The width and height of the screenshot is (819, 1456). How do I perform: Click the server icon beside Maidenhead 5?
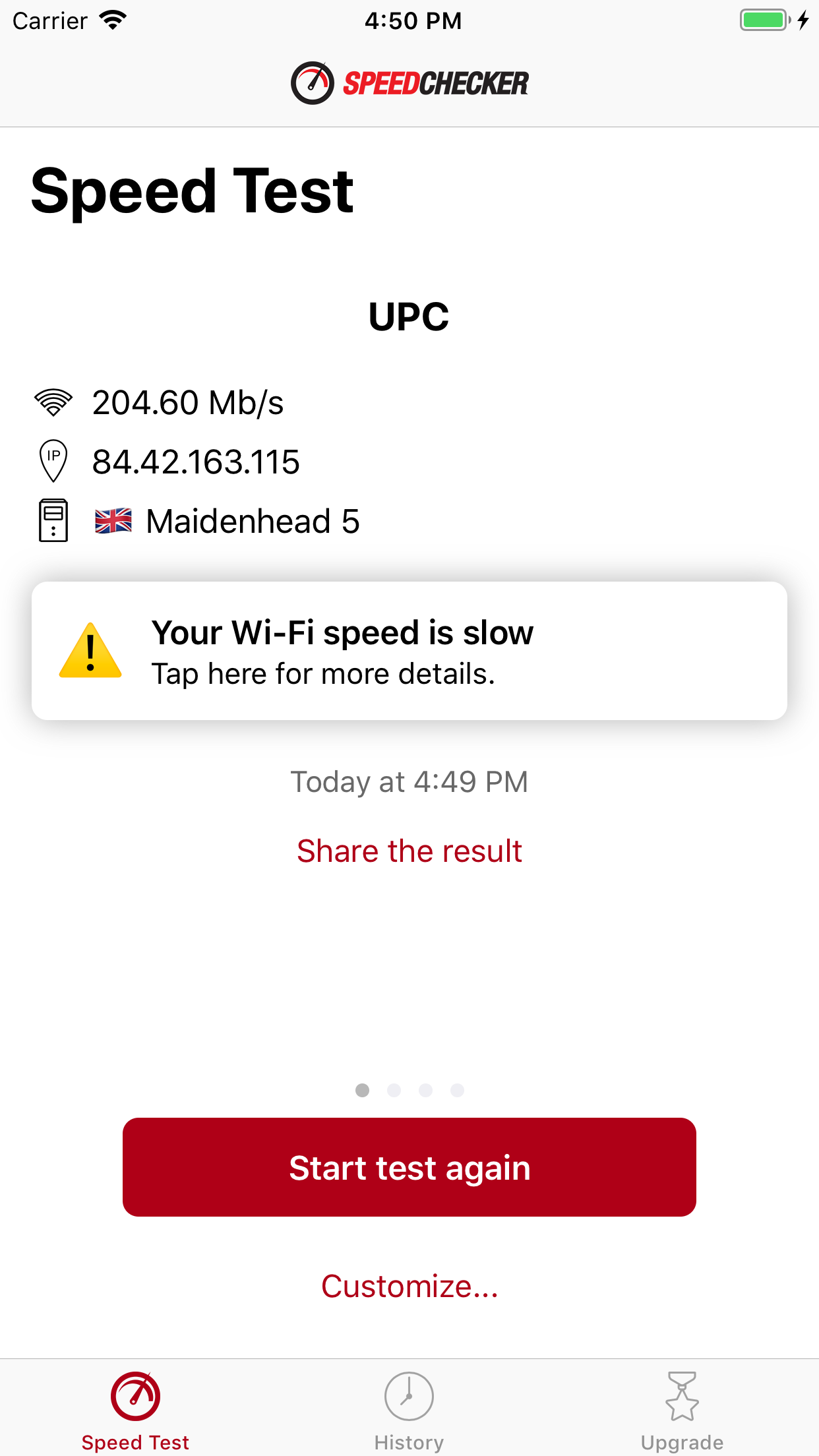54,521
